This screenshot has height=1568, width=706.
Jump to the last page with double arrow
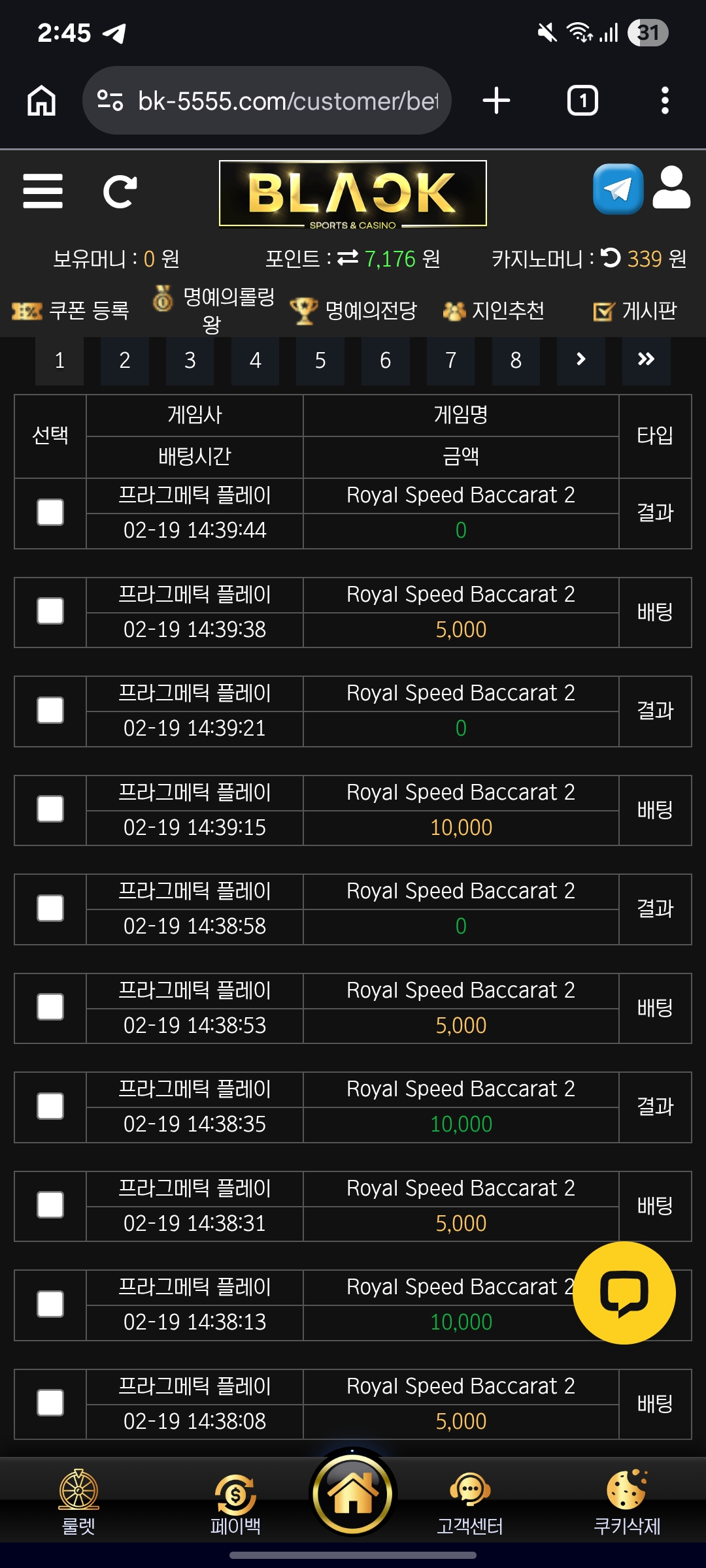coord(646,359)
